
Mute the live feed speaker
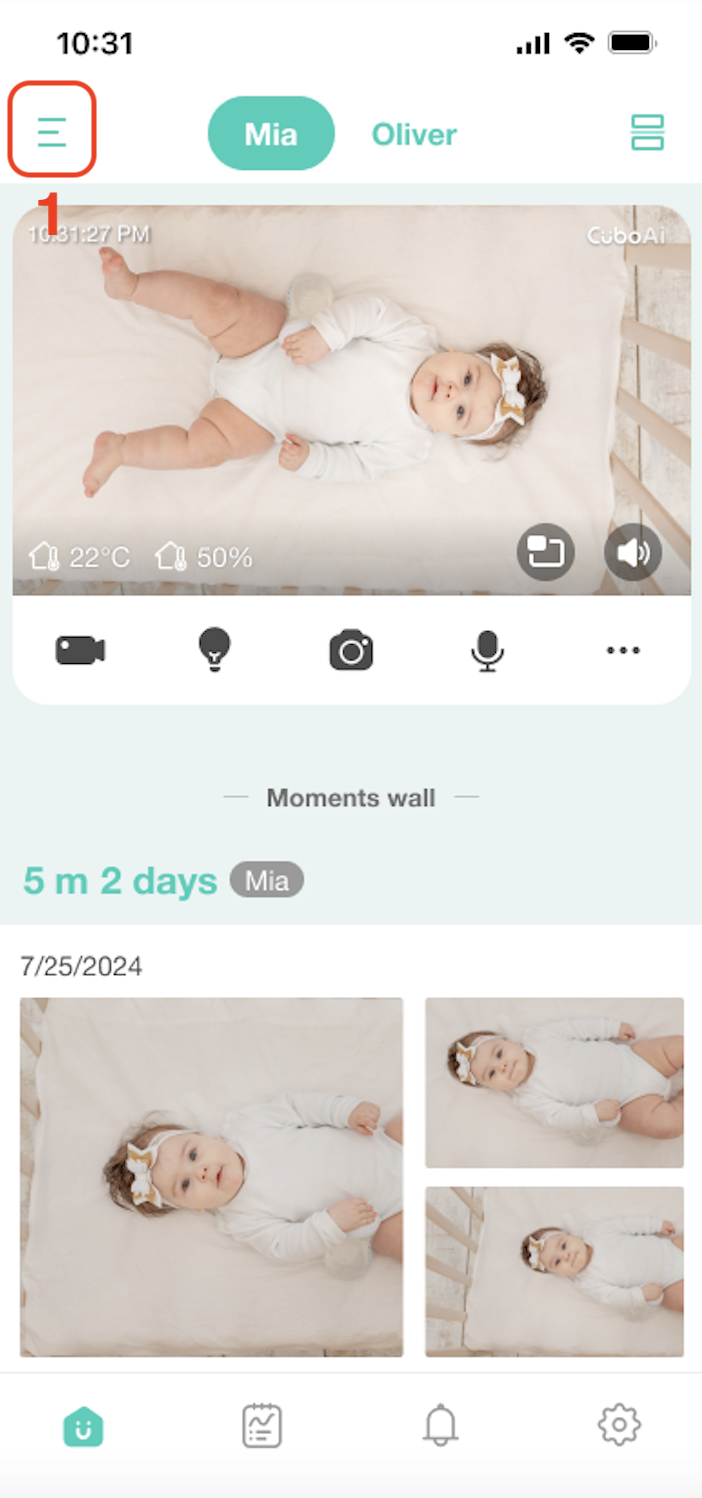click(633, 552)
